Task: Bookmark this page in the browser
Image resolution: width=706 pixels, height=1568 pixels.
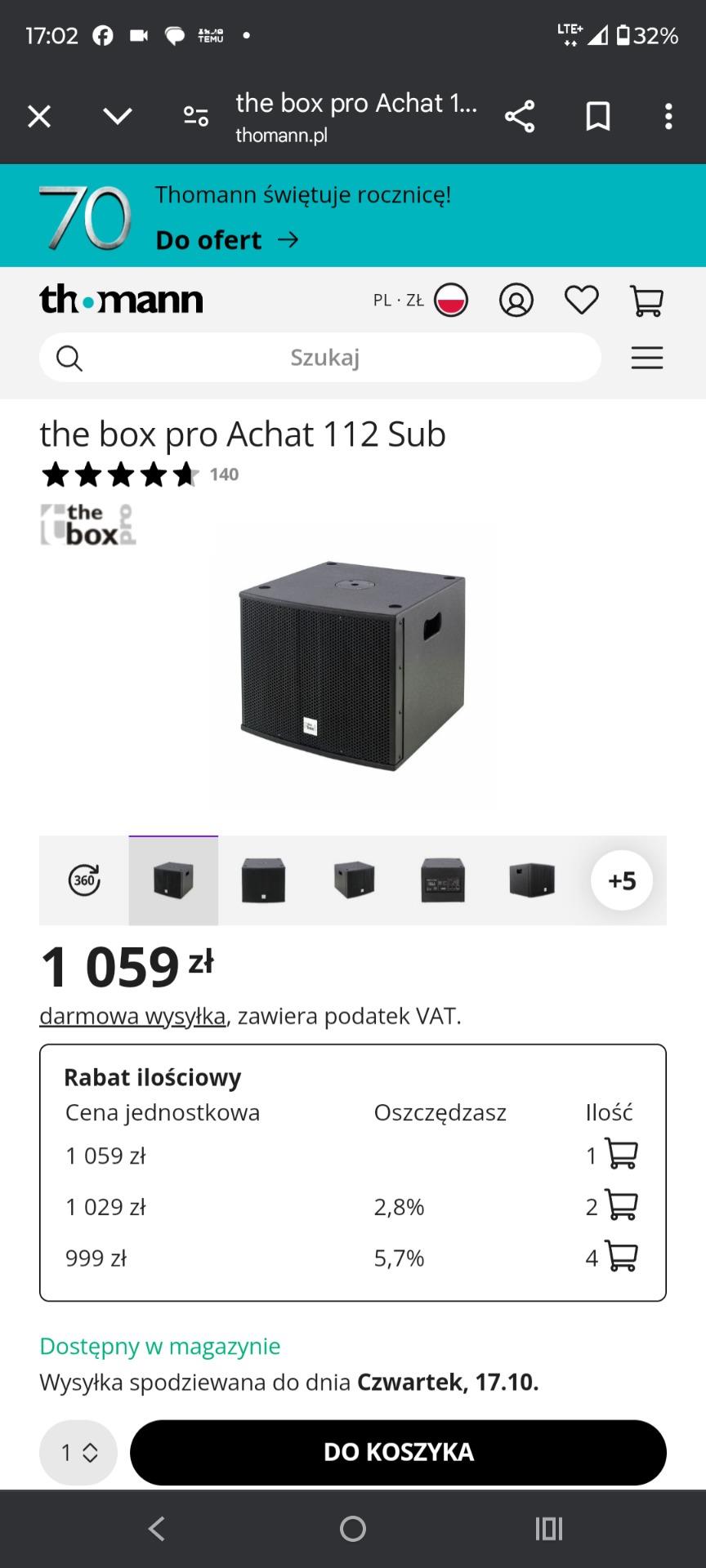Action: pyautogui.click(x=598, y=117)
